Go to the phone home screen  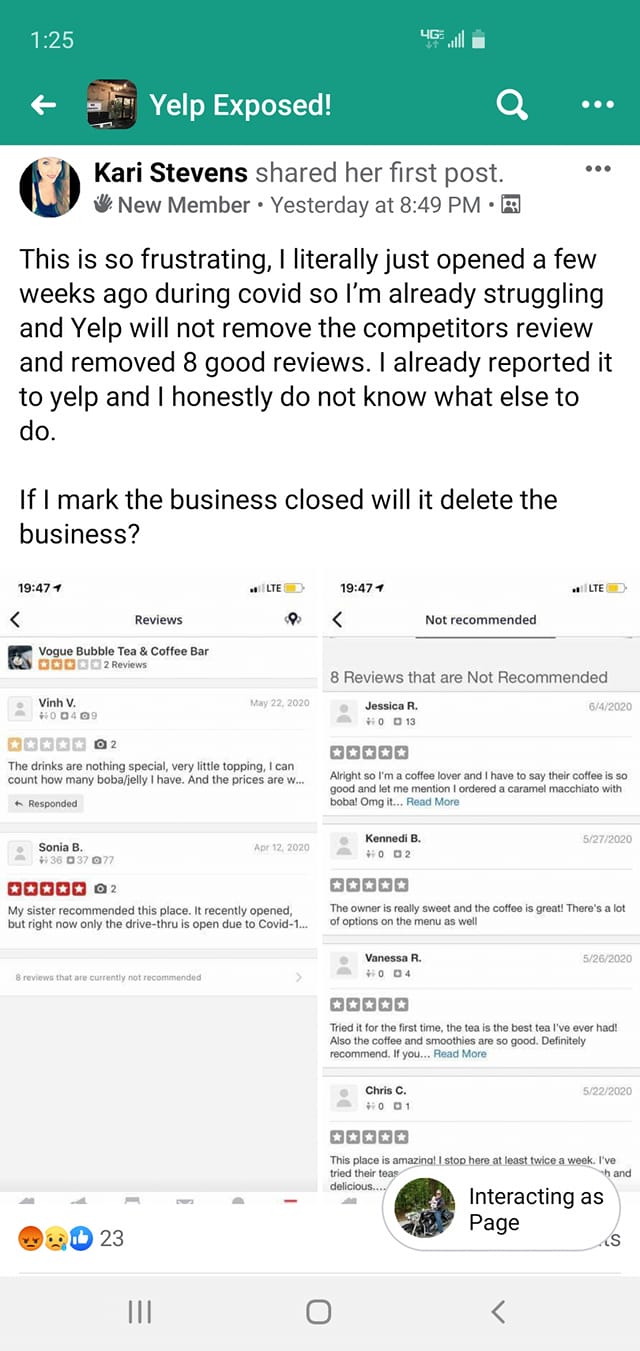(x=319, y=1312)
